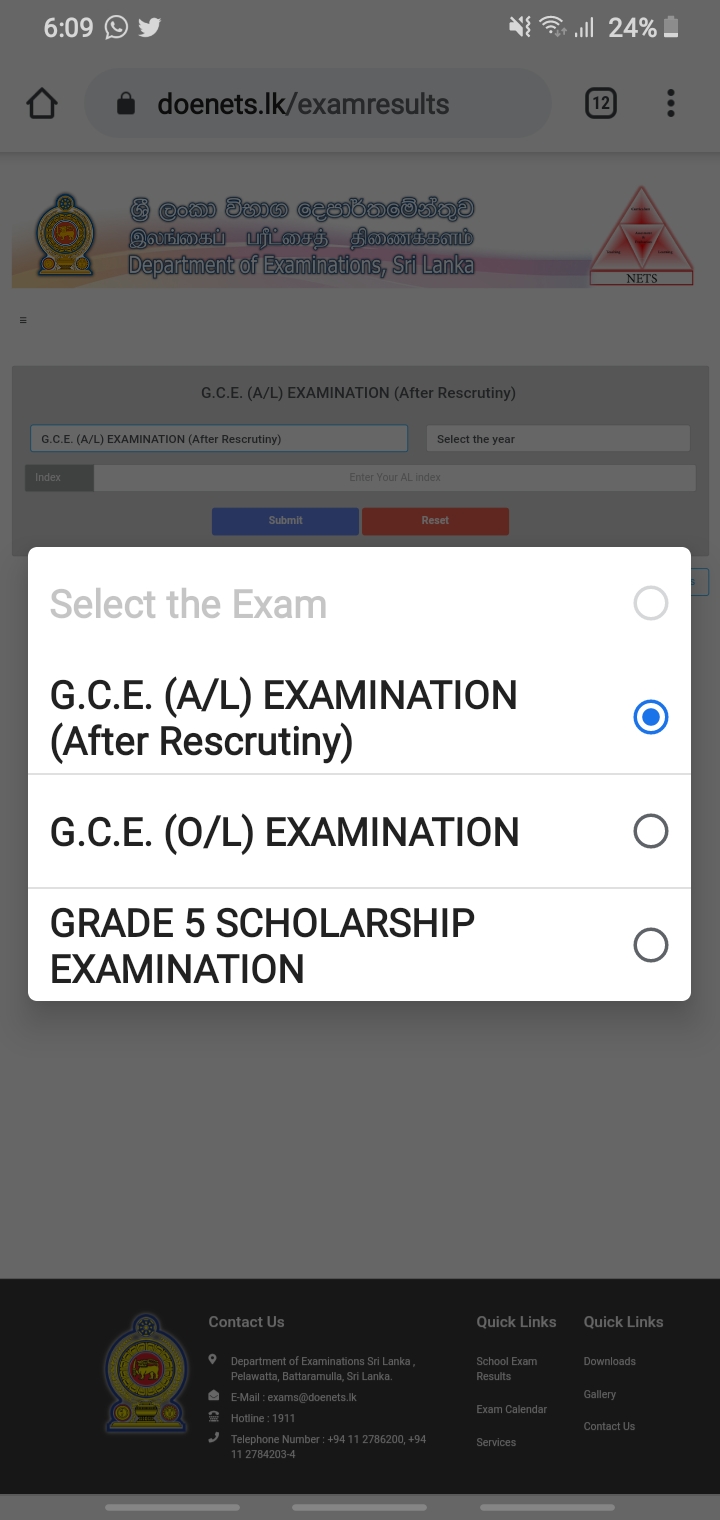Viewport: 720px width, 1520px height.
Task: Open the hamburger menu below the header banner
Action: (22, 319)
